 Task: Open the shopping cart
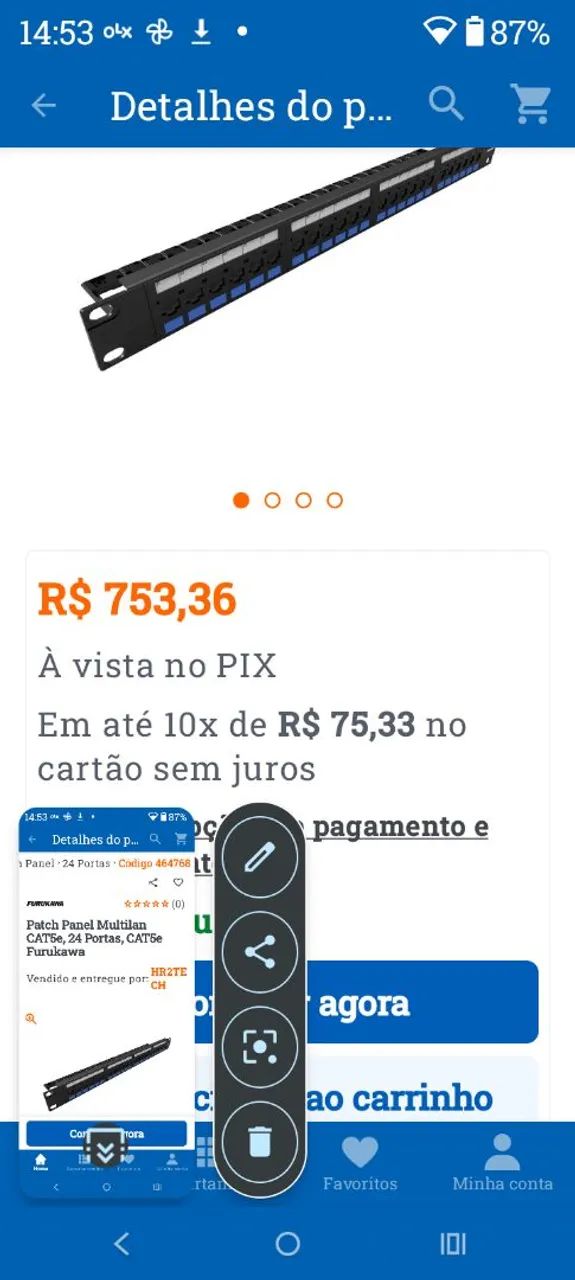tap(530, 104)
